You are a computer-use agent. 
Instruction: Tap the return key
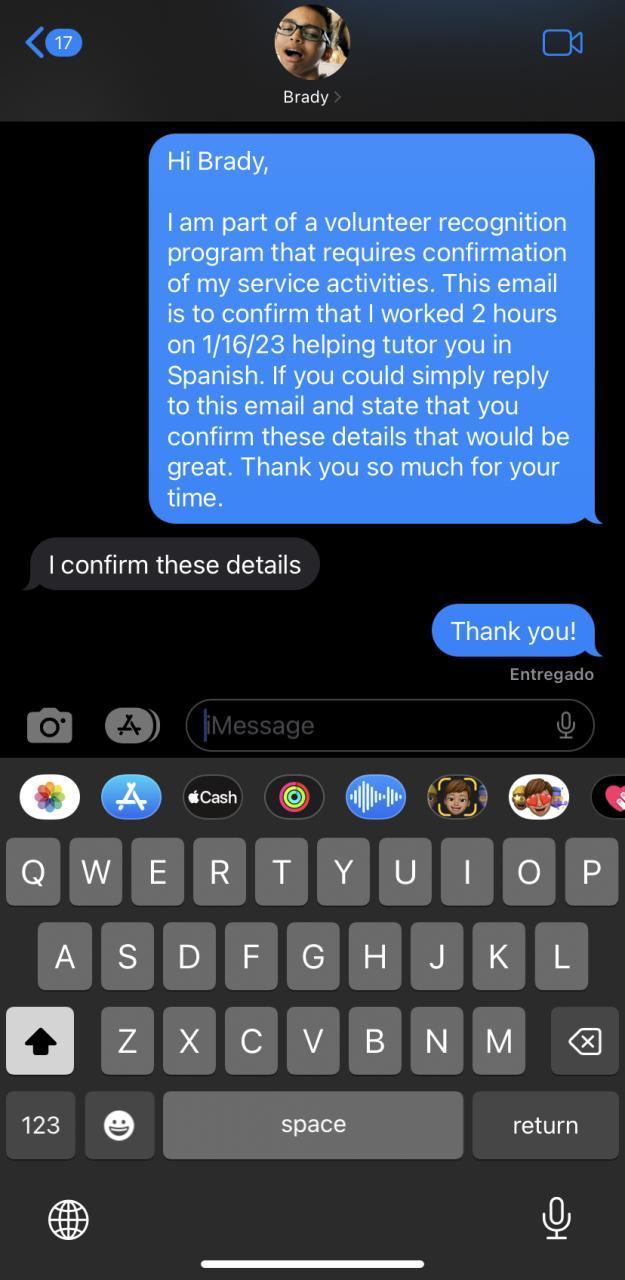545,1125
